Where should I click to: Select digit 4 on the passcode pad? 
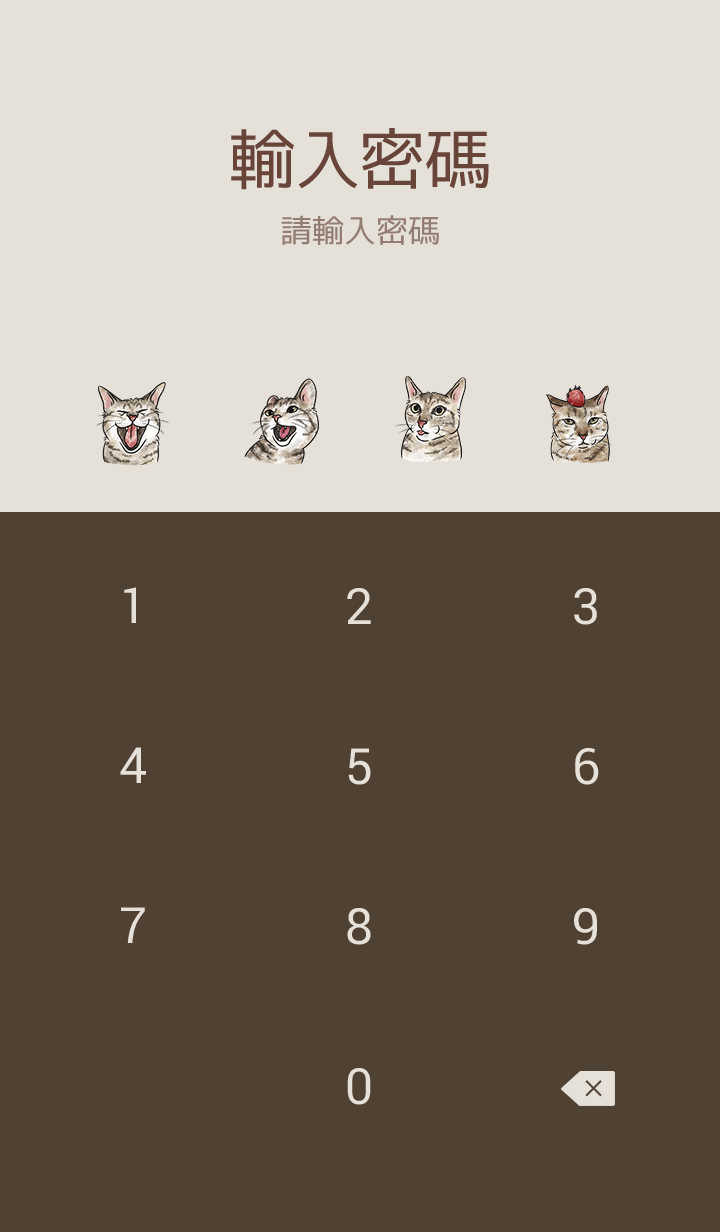(132, 767)
